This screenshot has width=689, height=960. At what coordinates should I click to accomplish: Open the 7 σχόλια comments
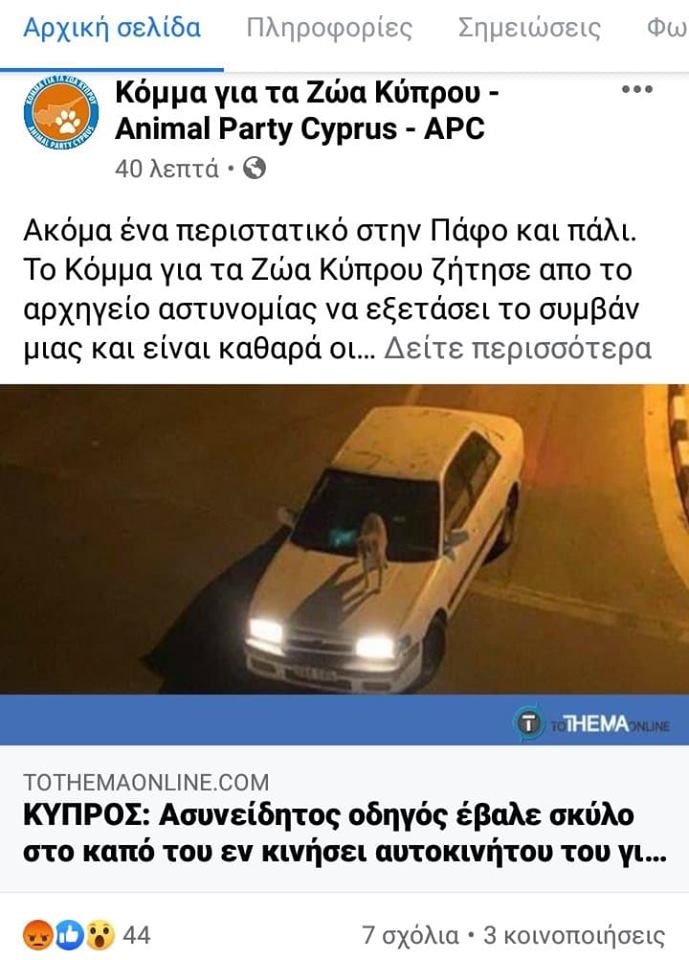[x=410, y=936]
